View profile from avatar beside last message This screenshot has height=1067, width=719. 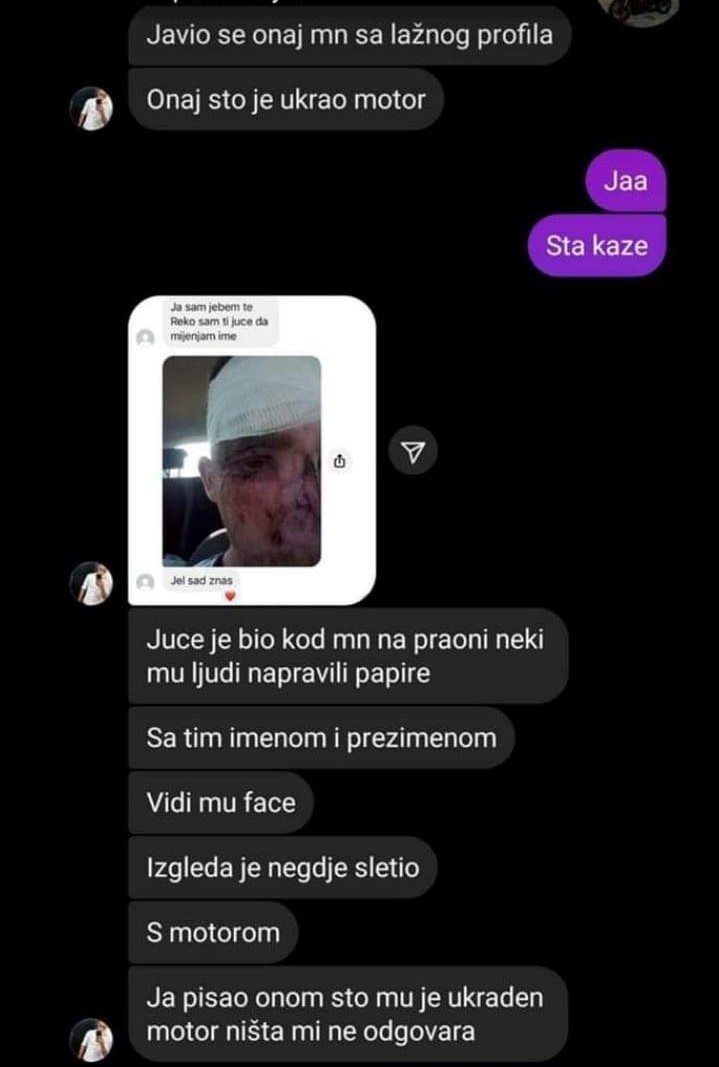pos(95,1040)
